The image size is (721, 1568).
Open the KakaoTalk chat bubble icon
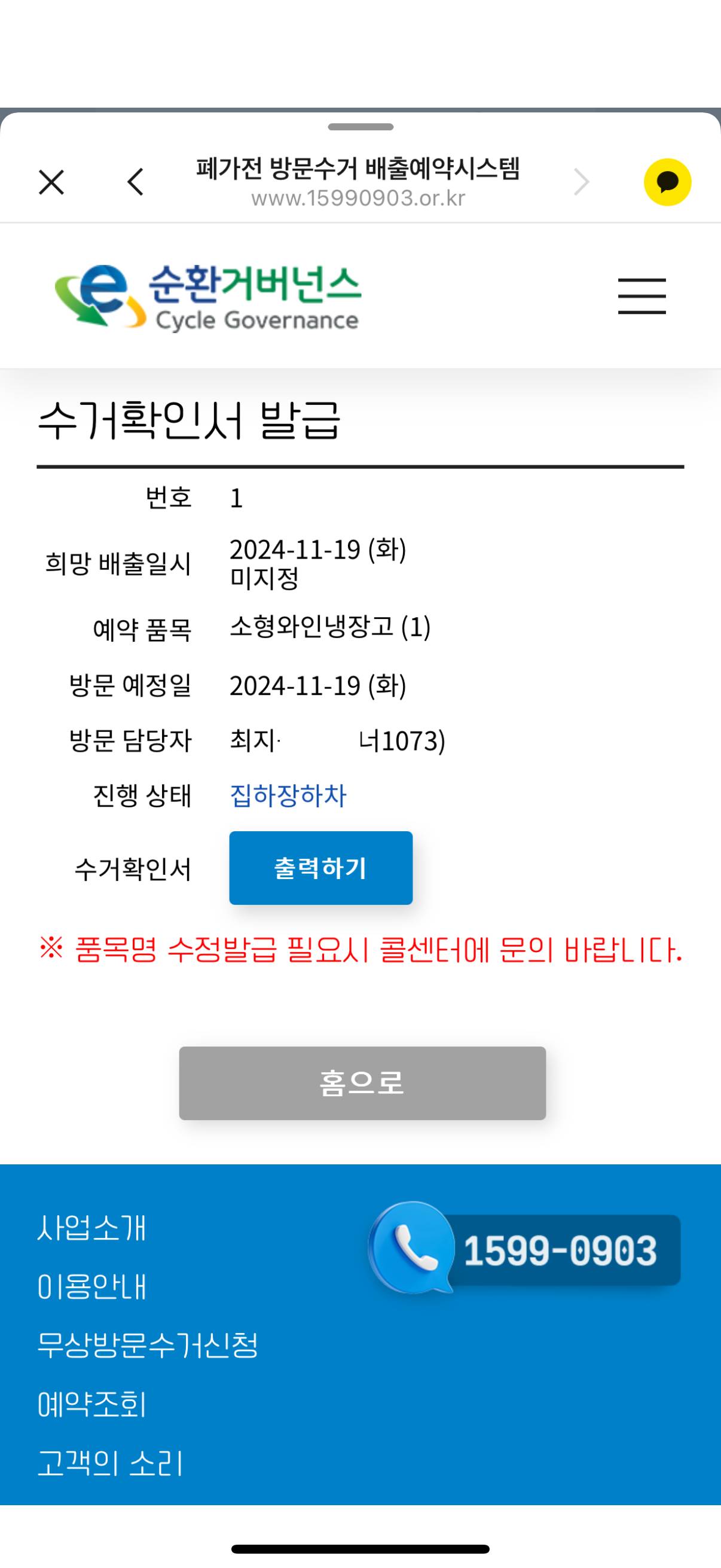(667, 182)
